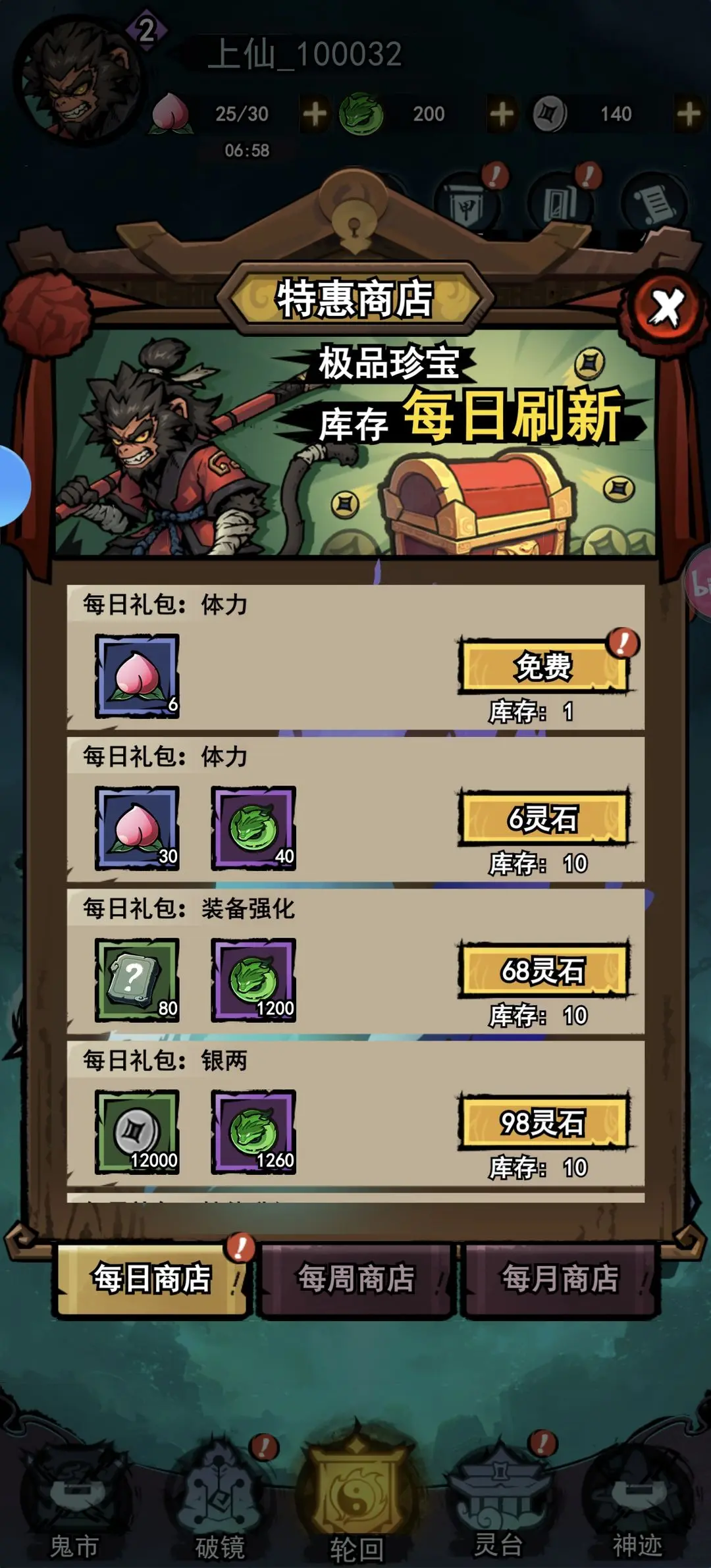Go to the 鬼市 section

pyautogui.click(x=74, y=1507)
